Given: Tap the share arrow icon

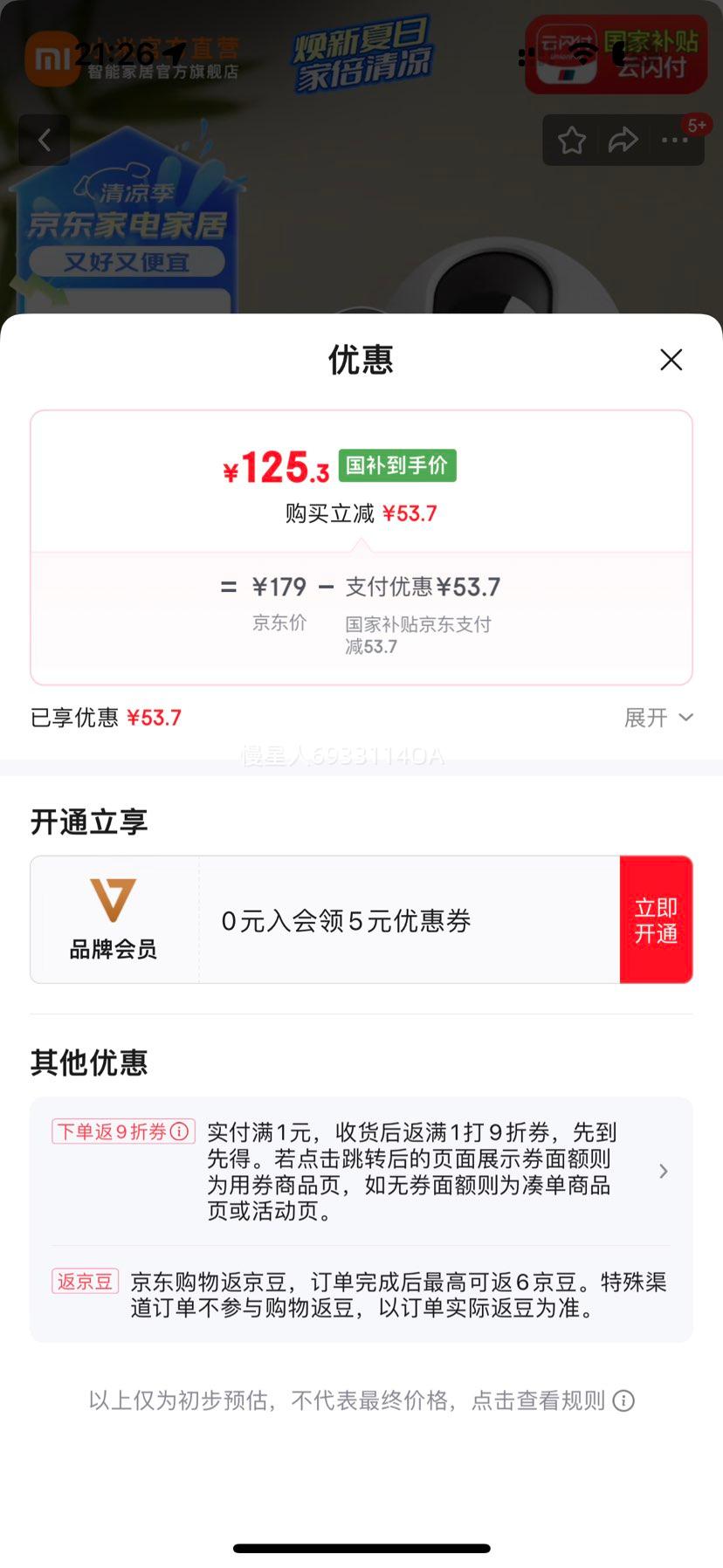Looking at the screenshot, I should (x=623, y=140).
